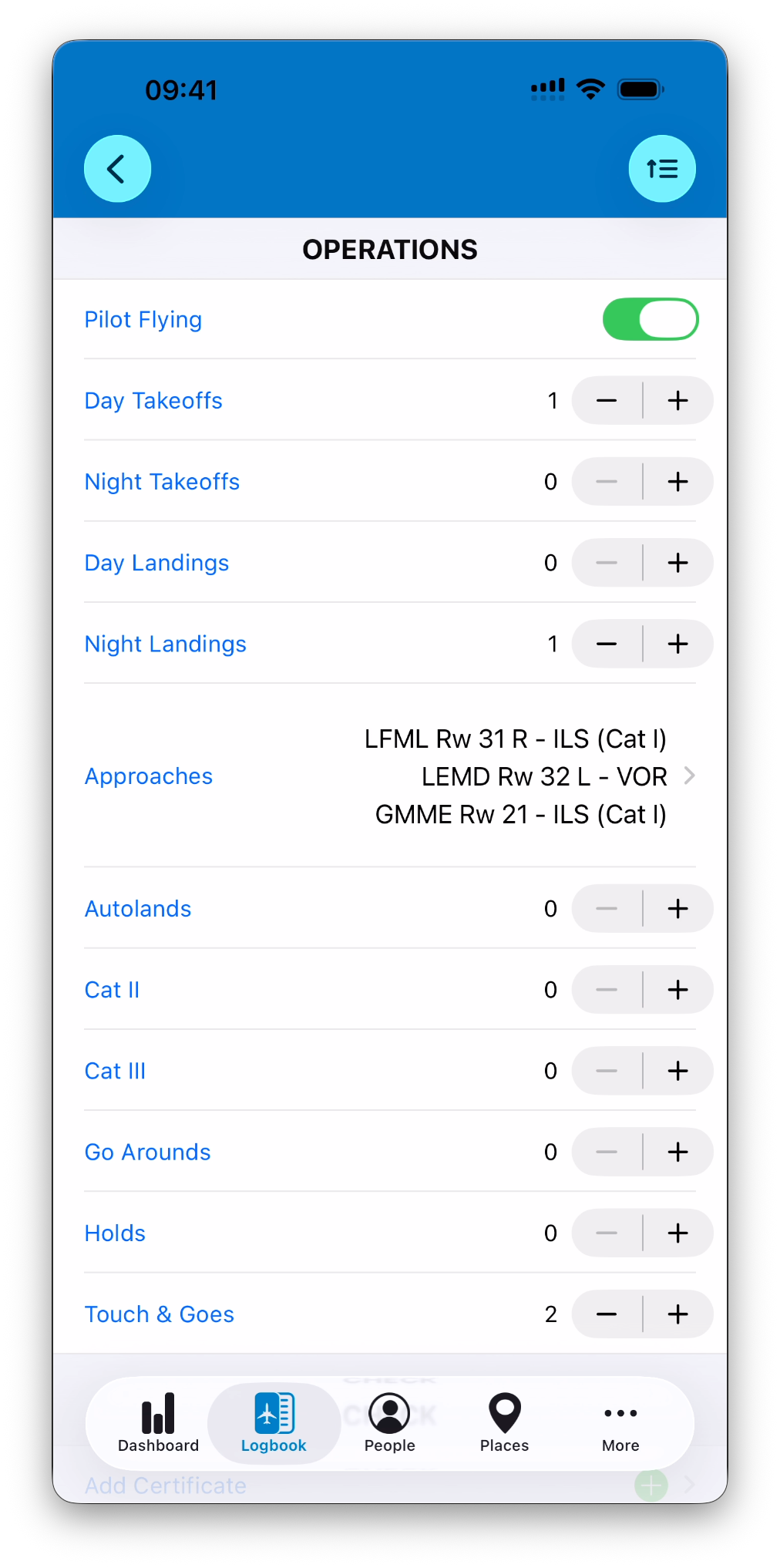Decrease Touch & Goes by one
This screenshot has height=1568, width=780.
[607, 1314]
